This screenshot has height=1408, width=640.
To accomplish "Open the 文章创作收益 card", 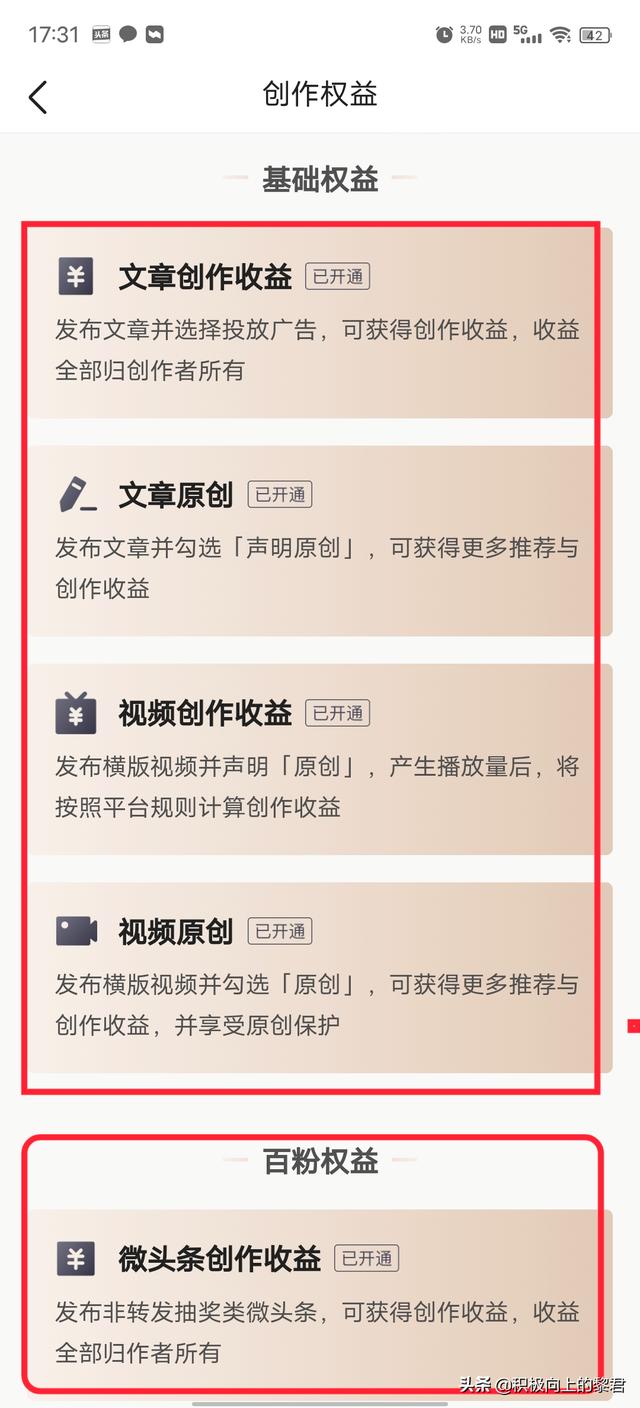I will click(x=318, y=322).
